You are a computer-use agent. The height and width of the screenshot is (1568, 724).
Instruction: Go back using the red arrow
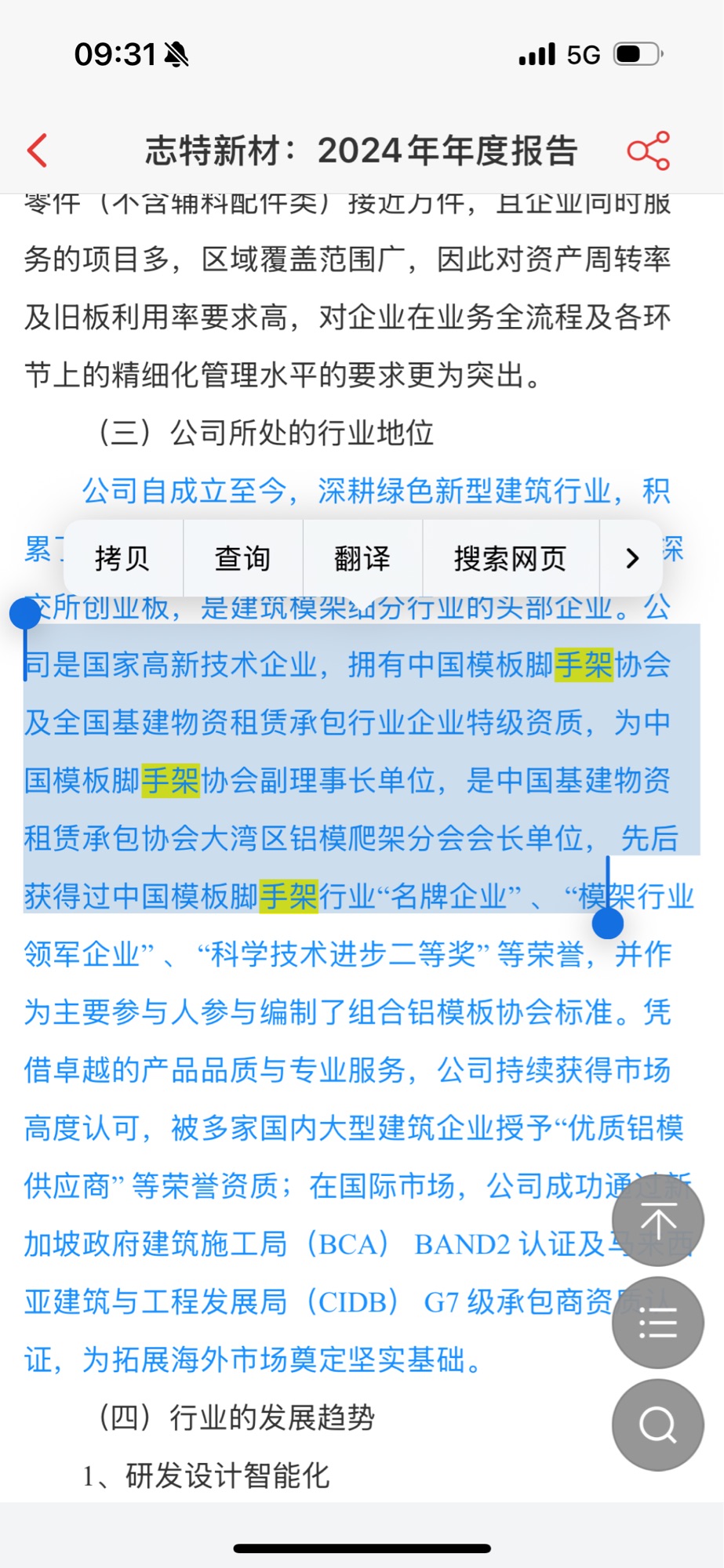pyautogui.click(x=38, y=151)
